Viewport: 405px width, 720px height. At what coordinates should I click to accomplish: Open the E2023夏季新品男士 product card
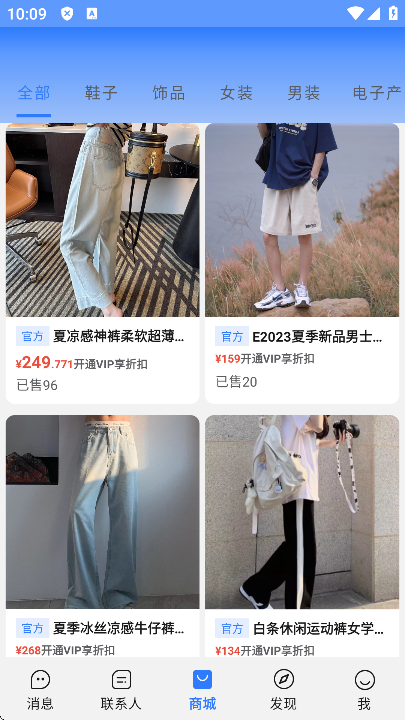point(302,264)
